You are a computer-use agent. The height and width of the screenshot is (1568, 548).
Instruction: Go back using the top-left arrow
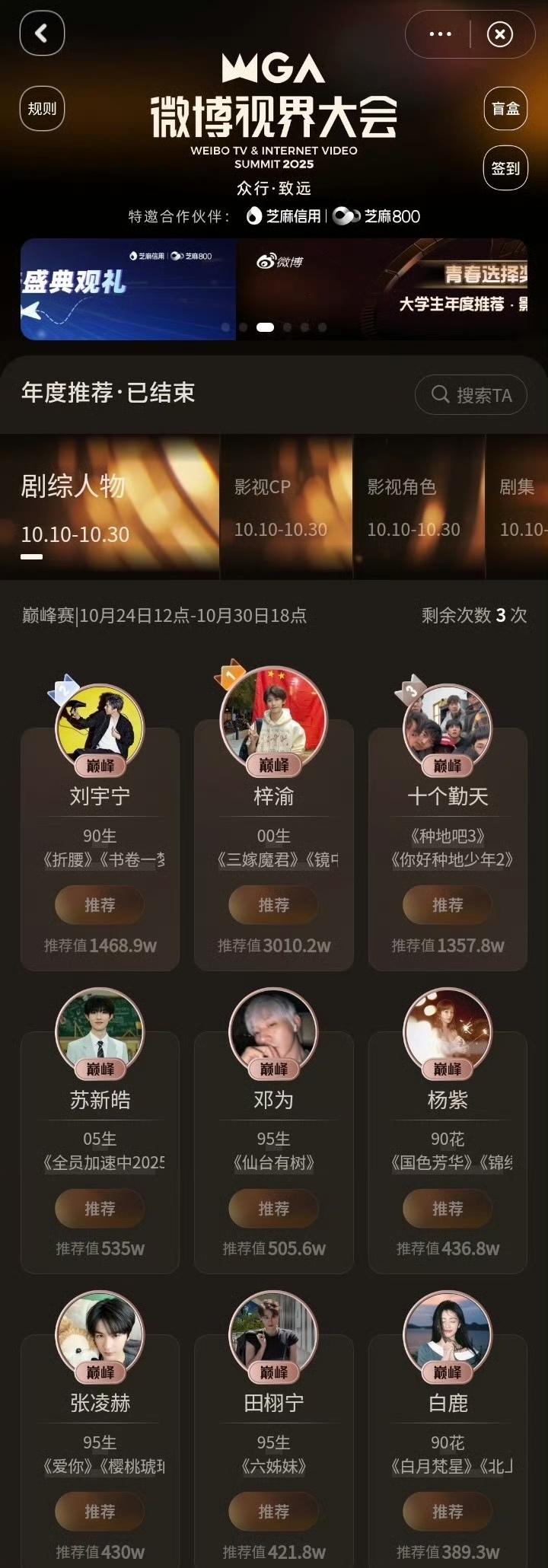point(42,33)
